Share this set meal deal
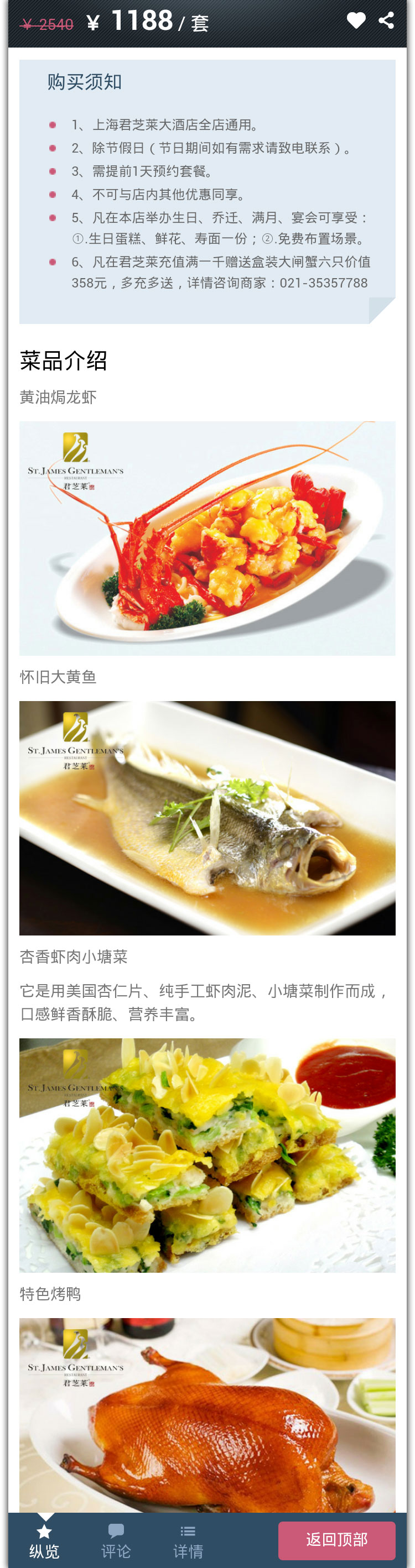Image resolution: width=415 pixels, height=1568 pixels. coord(386,20)
